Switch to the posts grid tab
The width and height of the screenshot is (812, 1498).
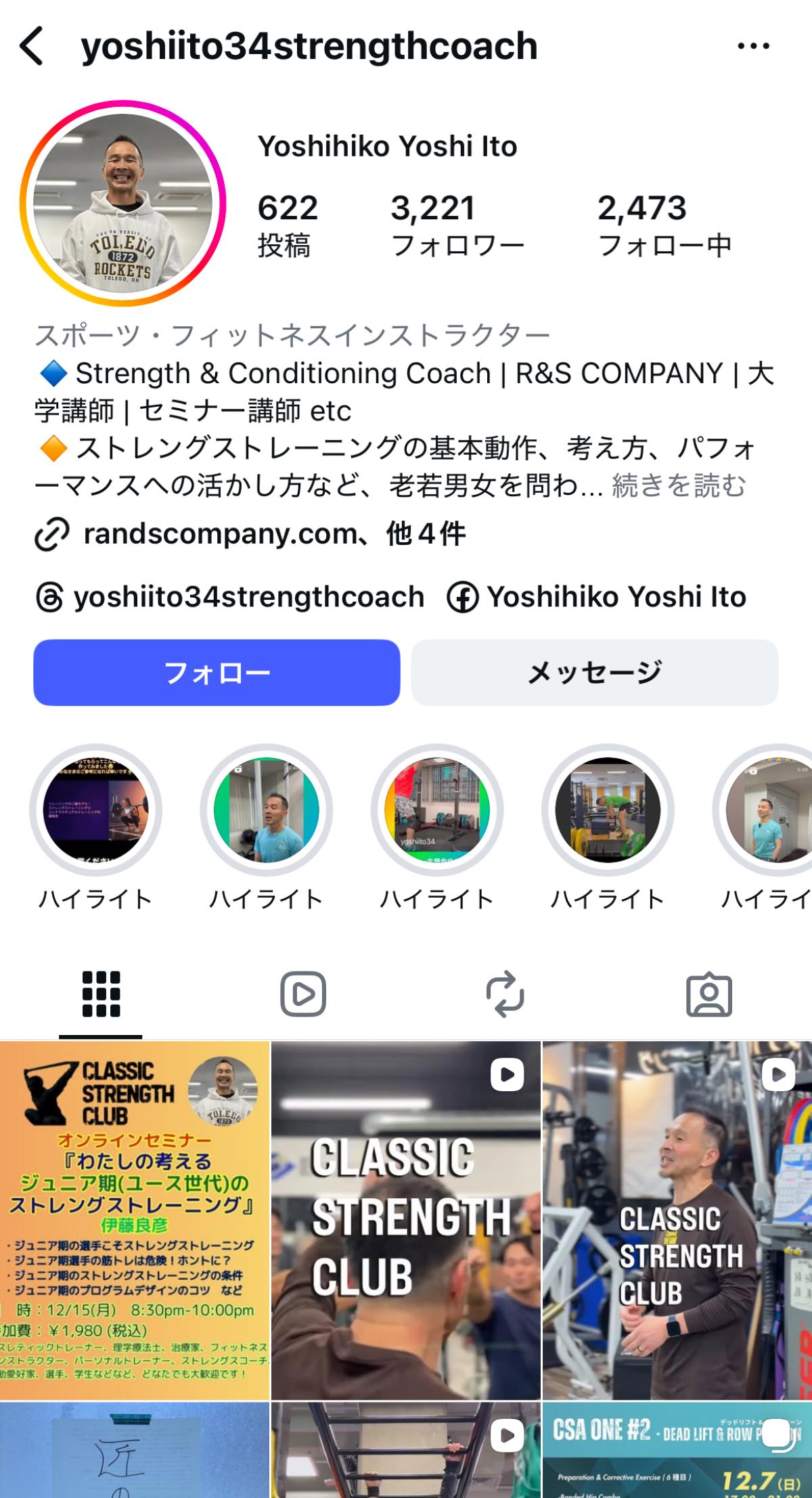(x=101, y=994)
